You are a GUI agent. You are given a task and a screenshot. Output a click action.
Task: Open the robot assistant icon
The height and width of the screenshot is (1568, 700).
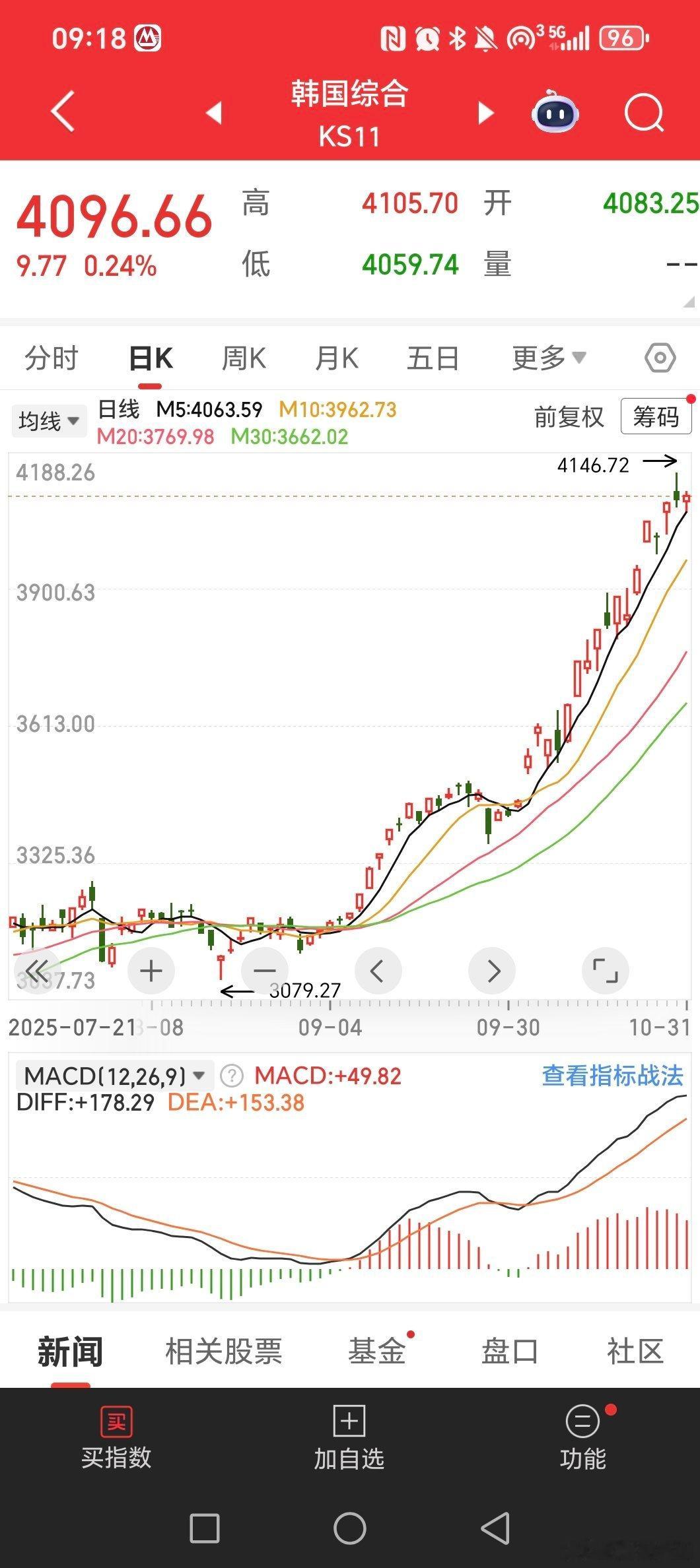[x=555, y=112]
